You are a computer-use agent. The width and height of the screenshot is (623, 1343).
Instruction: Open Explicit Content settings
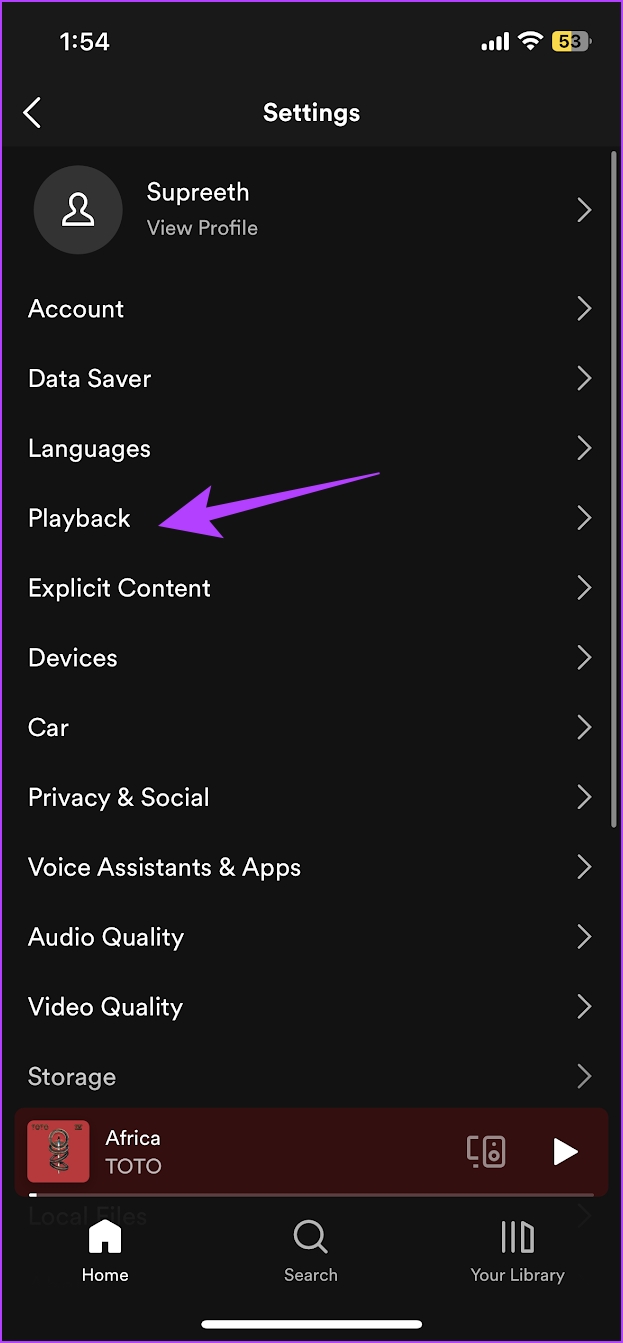pos(311,588)
